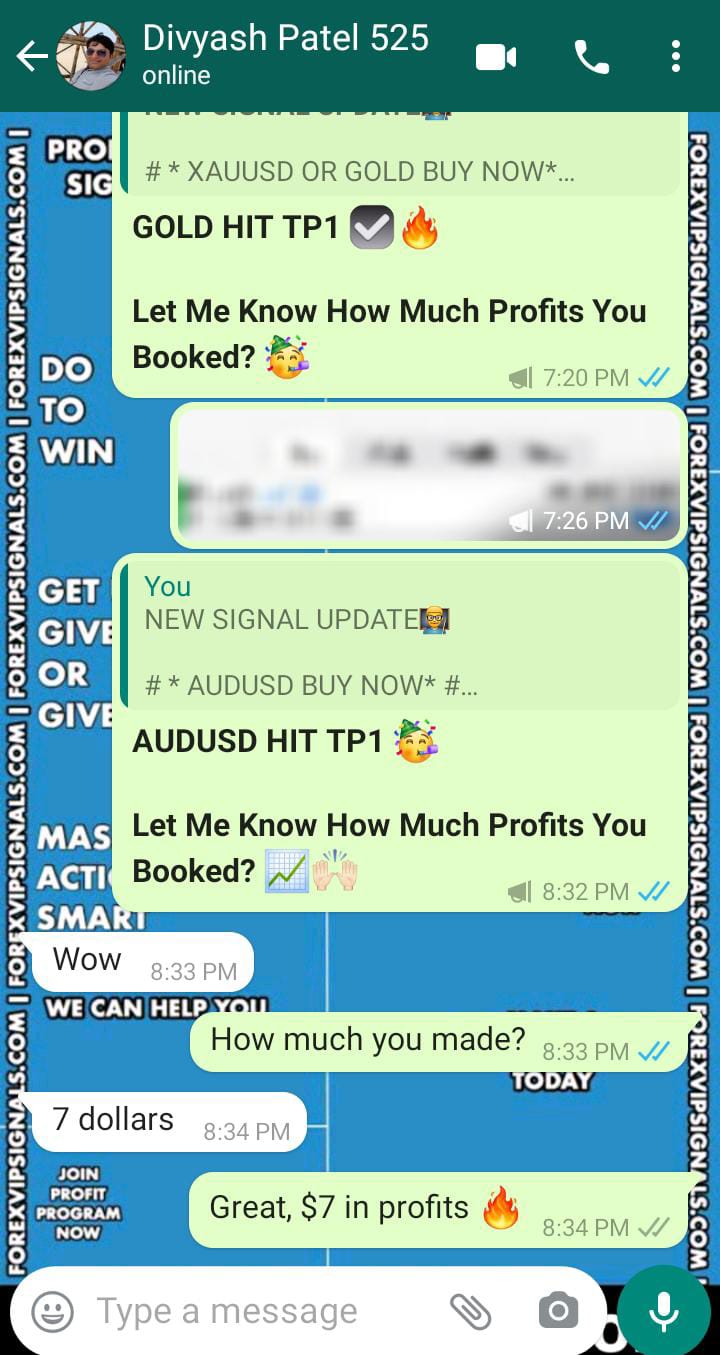720x1355 pixels.
Task: Open the chat overflow menu
Action: tap(676, 57)
